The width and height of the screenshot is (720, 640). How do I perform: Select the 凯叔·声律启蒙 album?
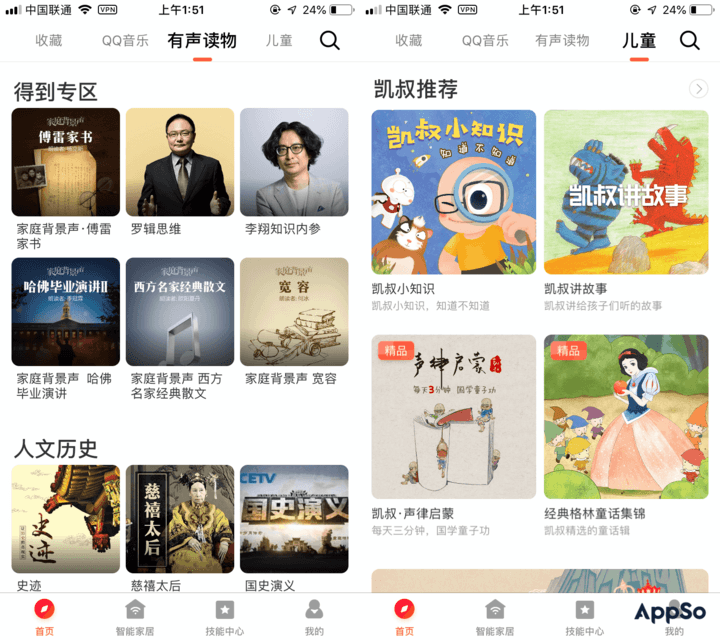pyautogui.click(x=453, y=416)
